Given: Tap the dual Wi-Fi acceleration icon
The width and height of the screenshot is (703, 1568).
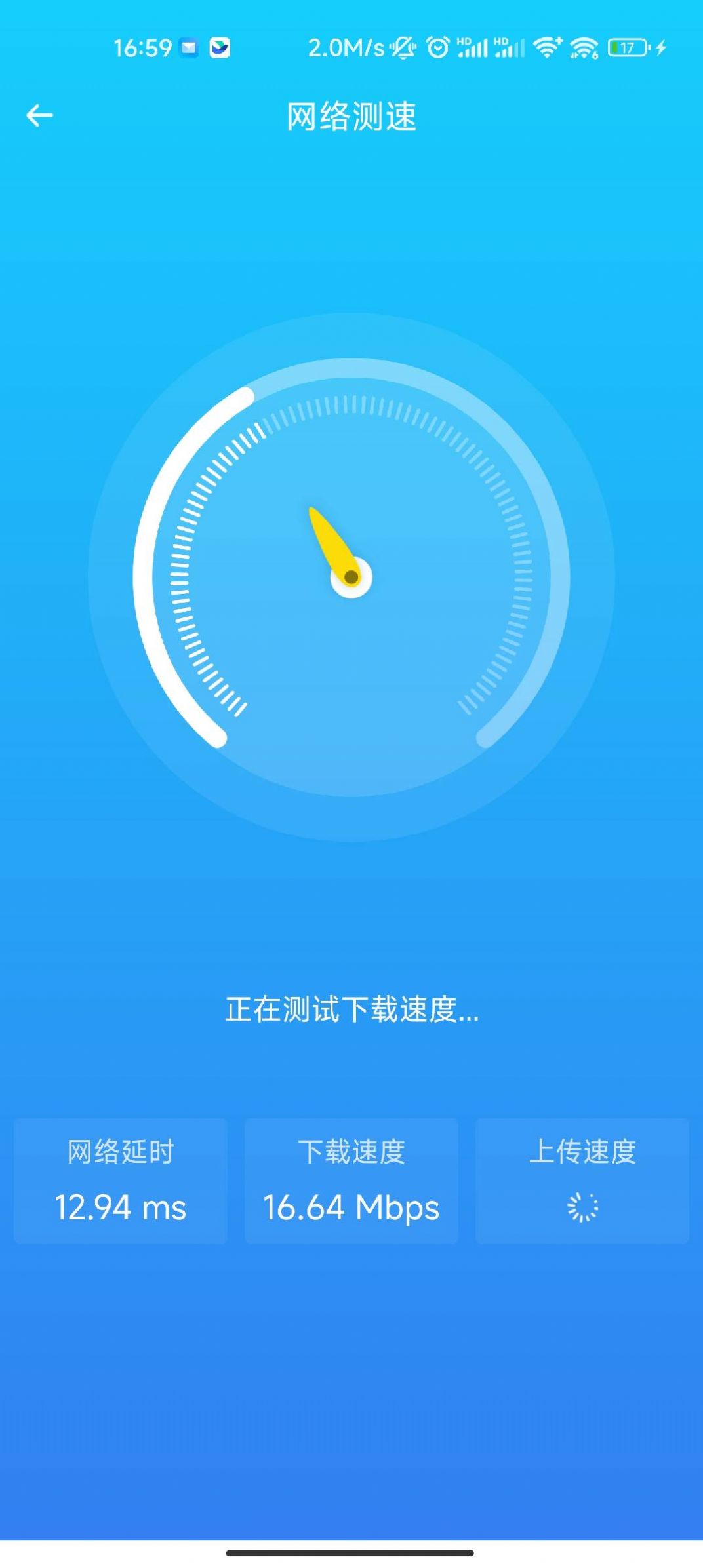Looking at the screenshot, I should tap(584, 47).
